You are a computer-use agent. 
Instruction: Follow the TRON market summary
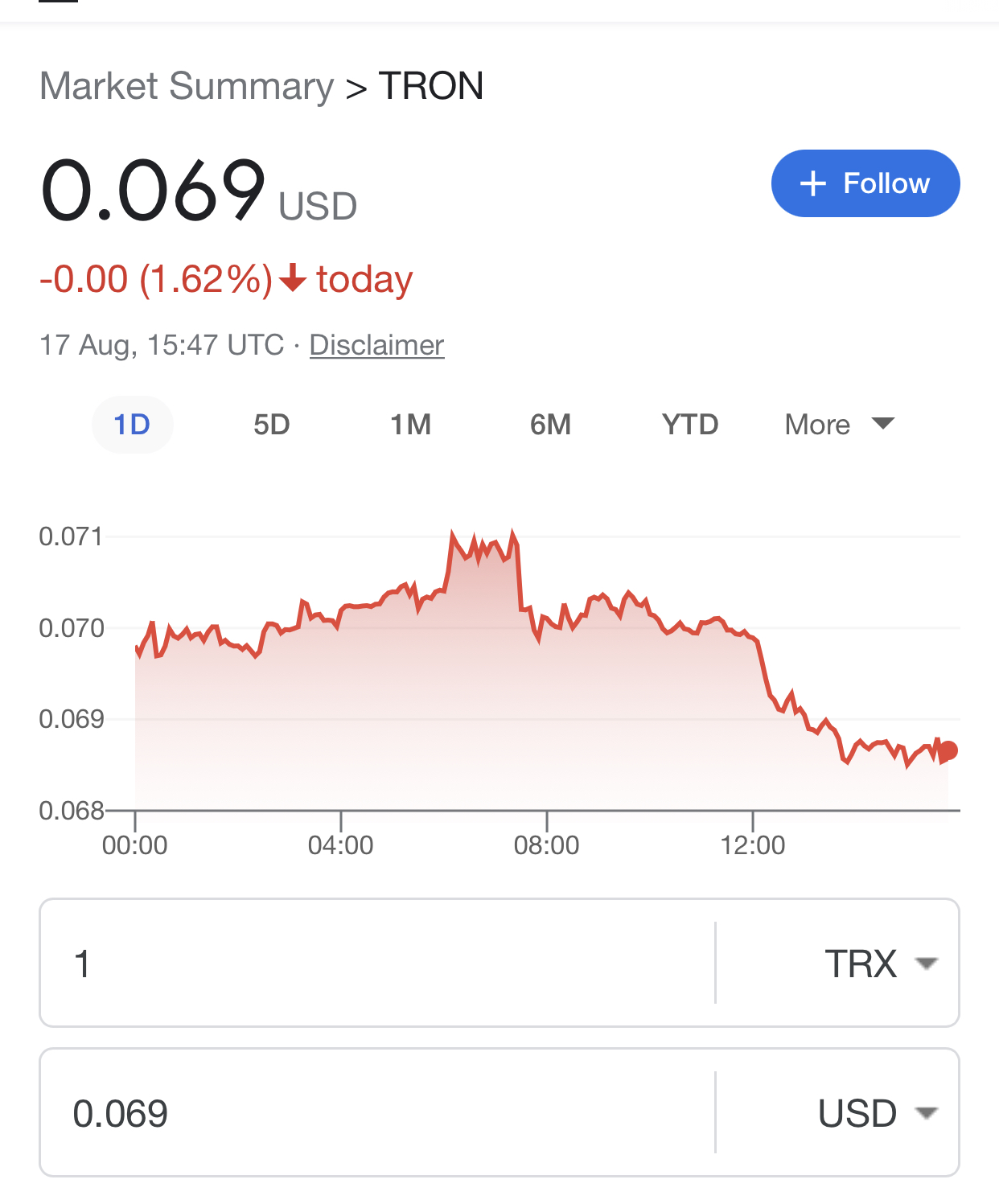tap(865, 183)
